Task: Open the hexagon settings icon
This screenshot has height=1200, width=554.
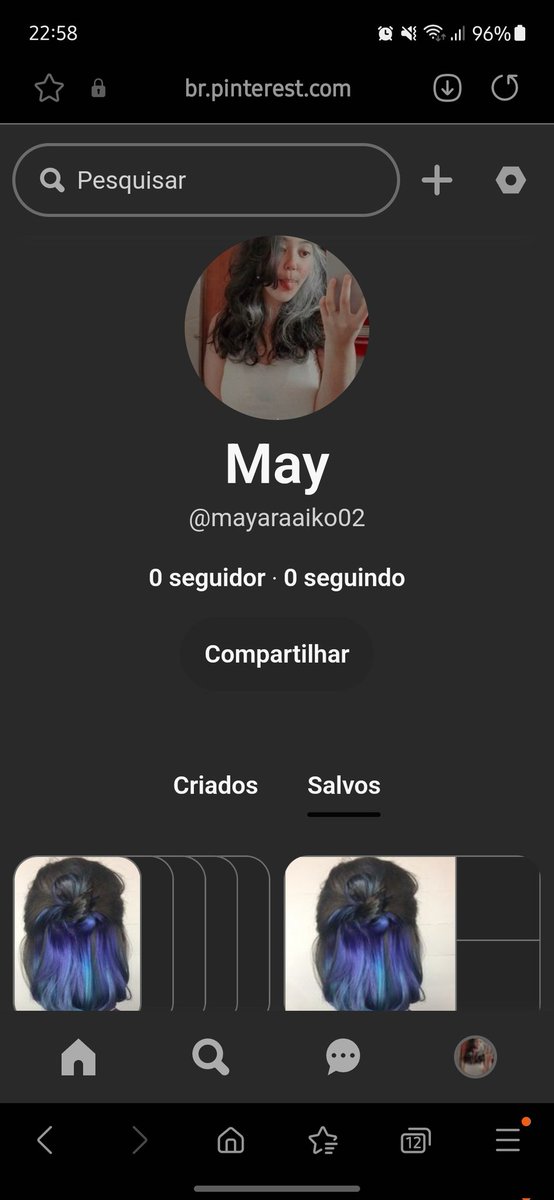Action: click(x=511, y=181)
